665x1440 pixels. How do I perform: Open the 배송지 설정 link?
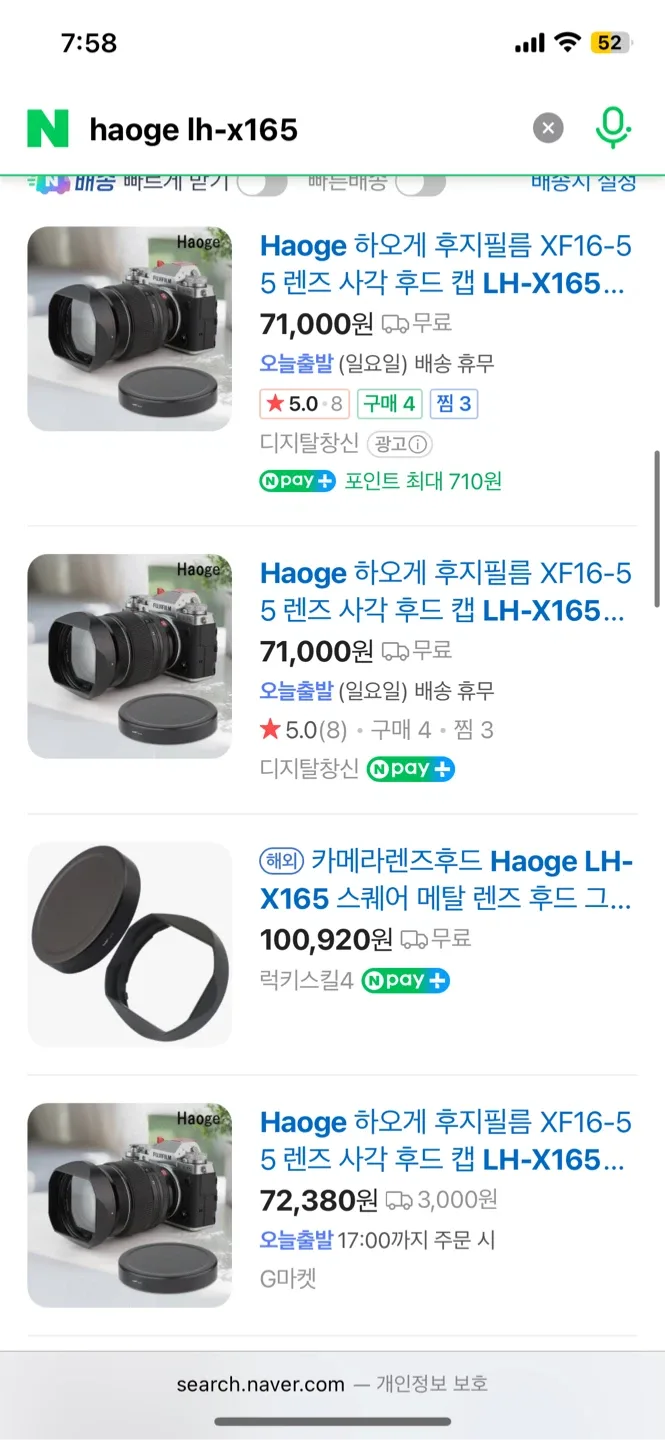pyautogui.click(x=583, y=183)
